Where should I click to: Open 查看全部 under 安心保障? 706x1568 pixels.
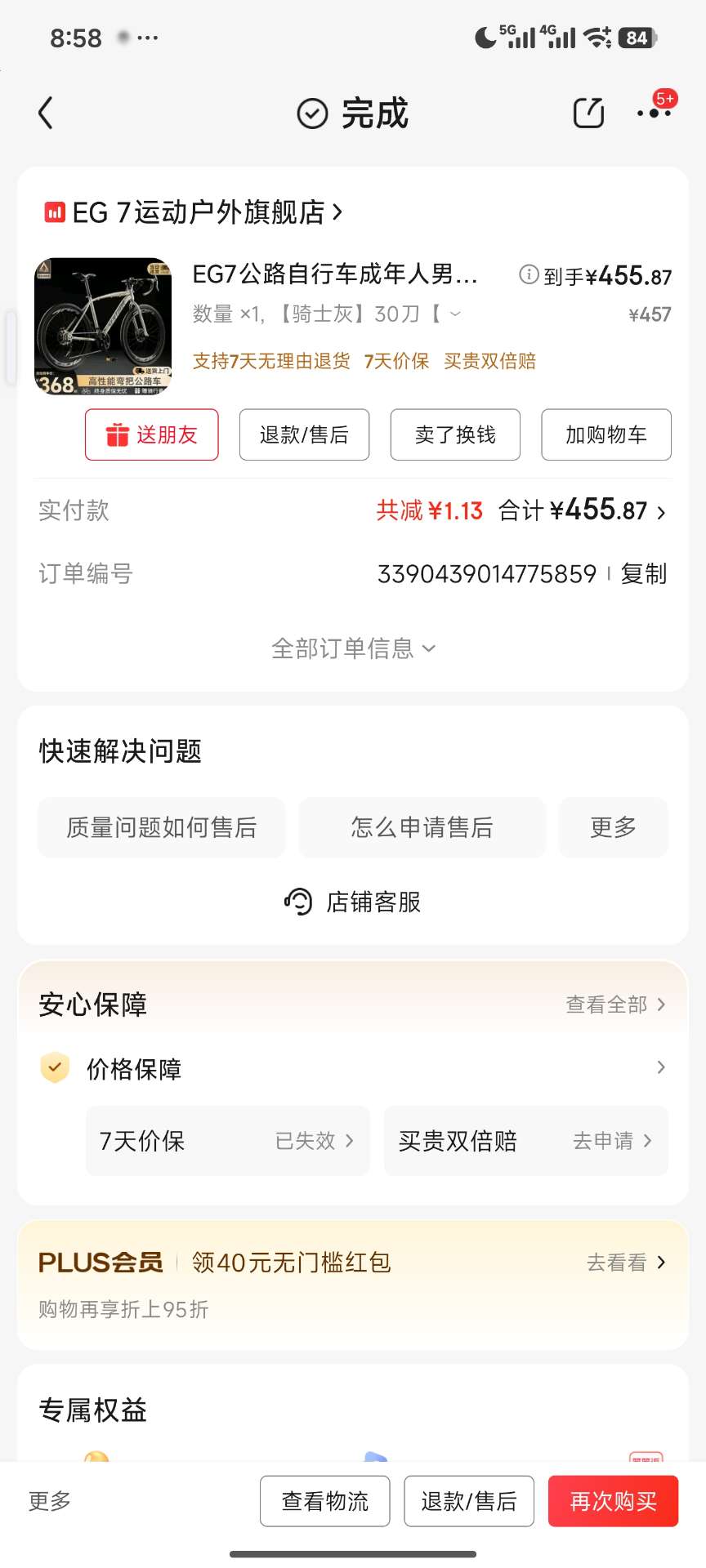tap(615, 1004)
